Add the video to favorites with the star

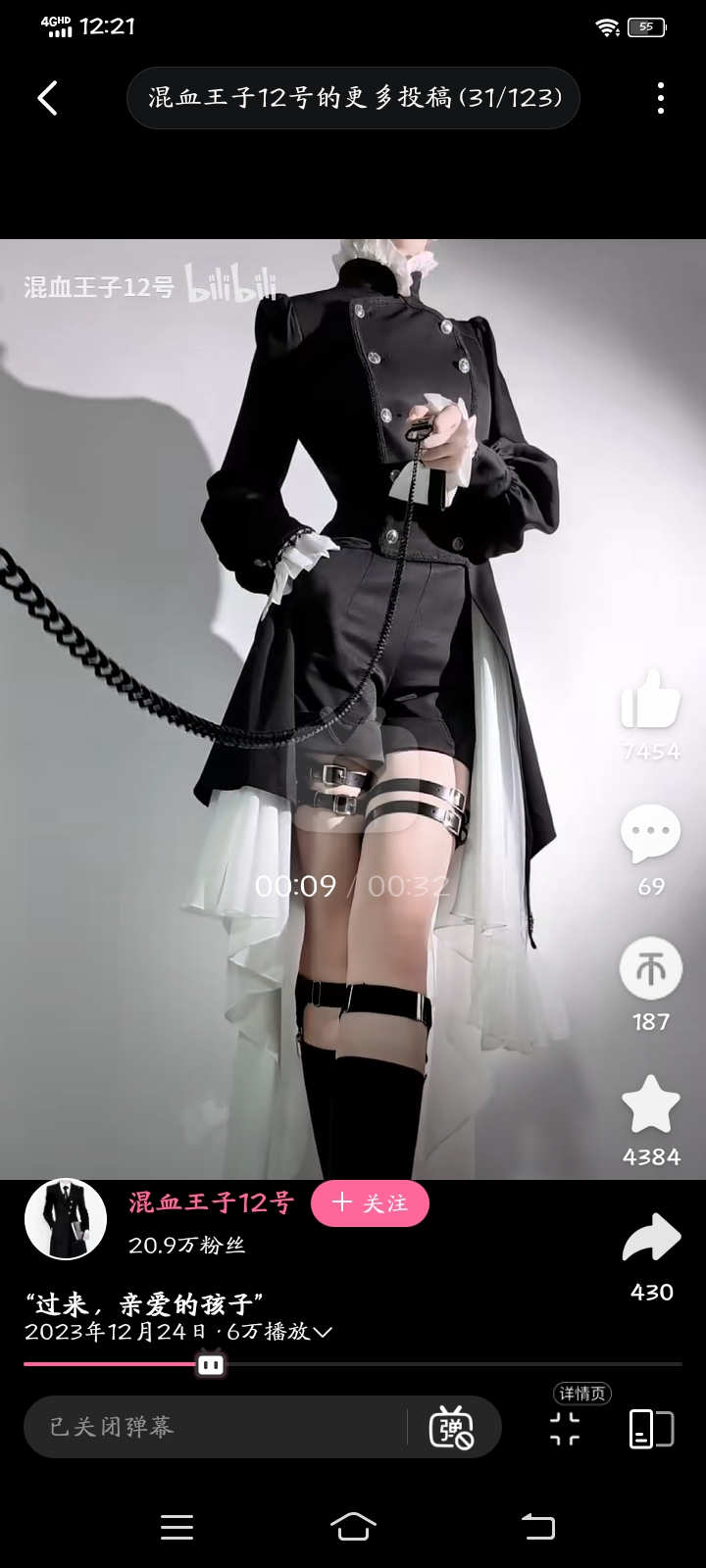[650, 1105]
